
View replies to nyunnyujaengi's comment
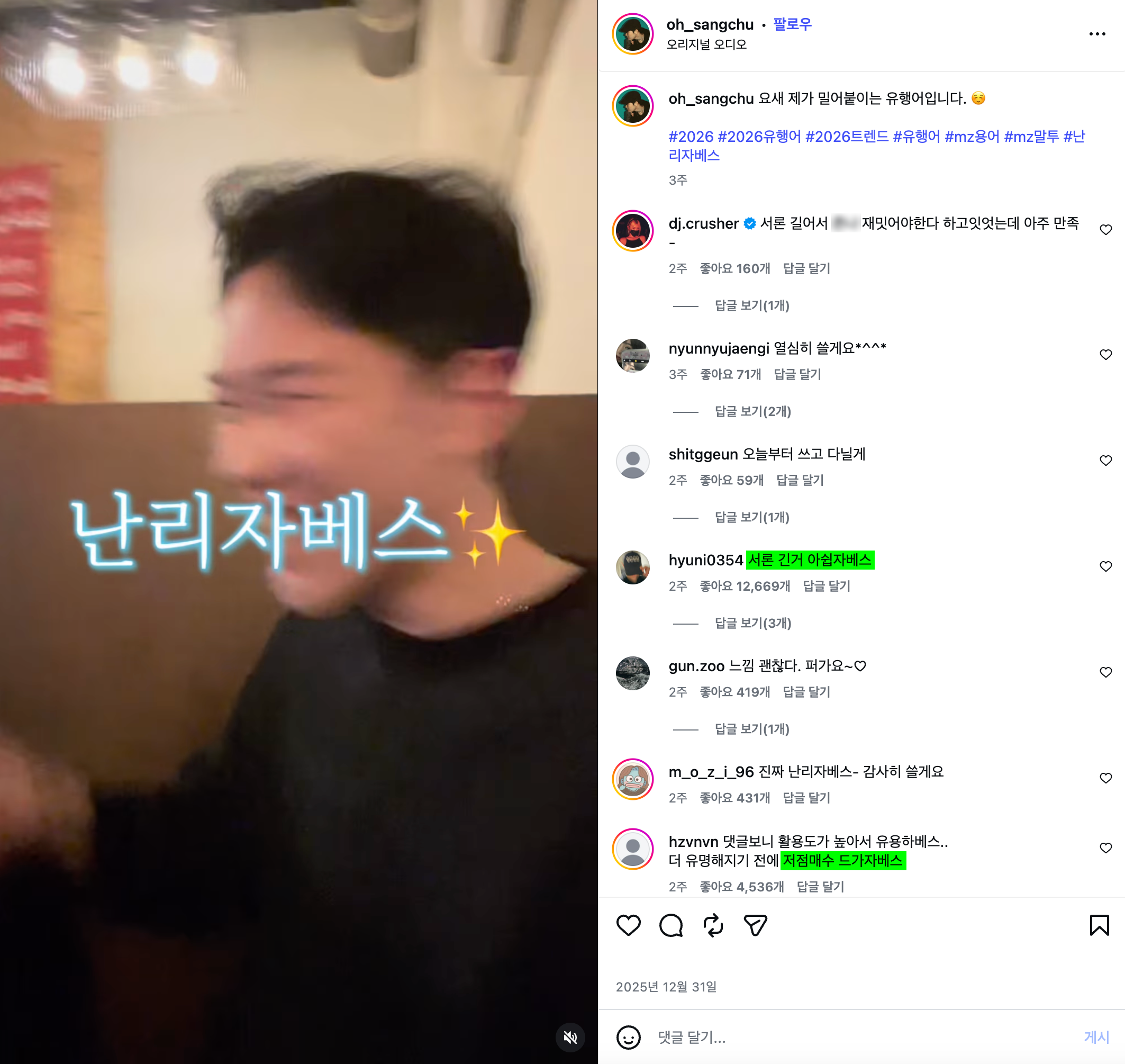(752, 411)
